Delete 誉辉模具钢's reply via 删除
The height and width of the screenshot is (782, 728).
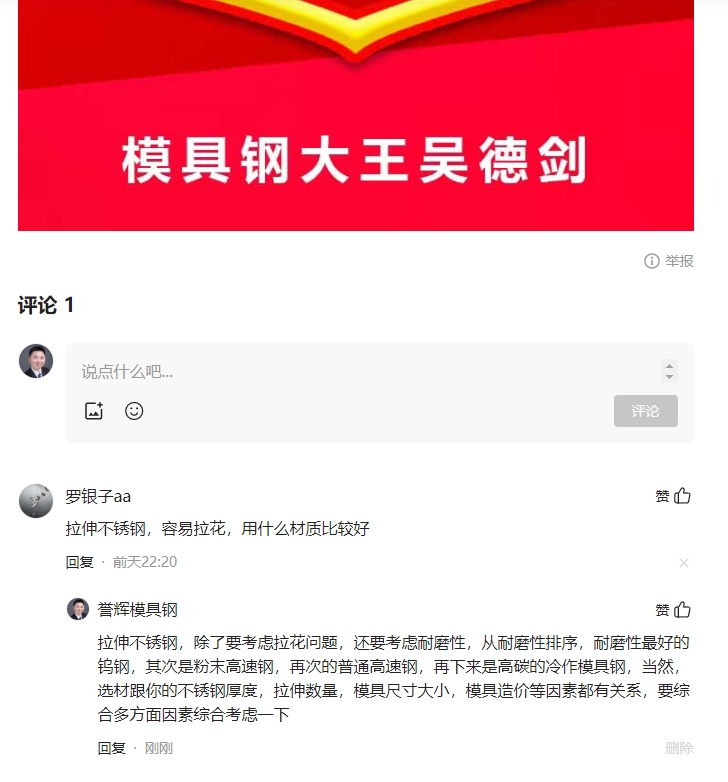click(x=679, y=748)
